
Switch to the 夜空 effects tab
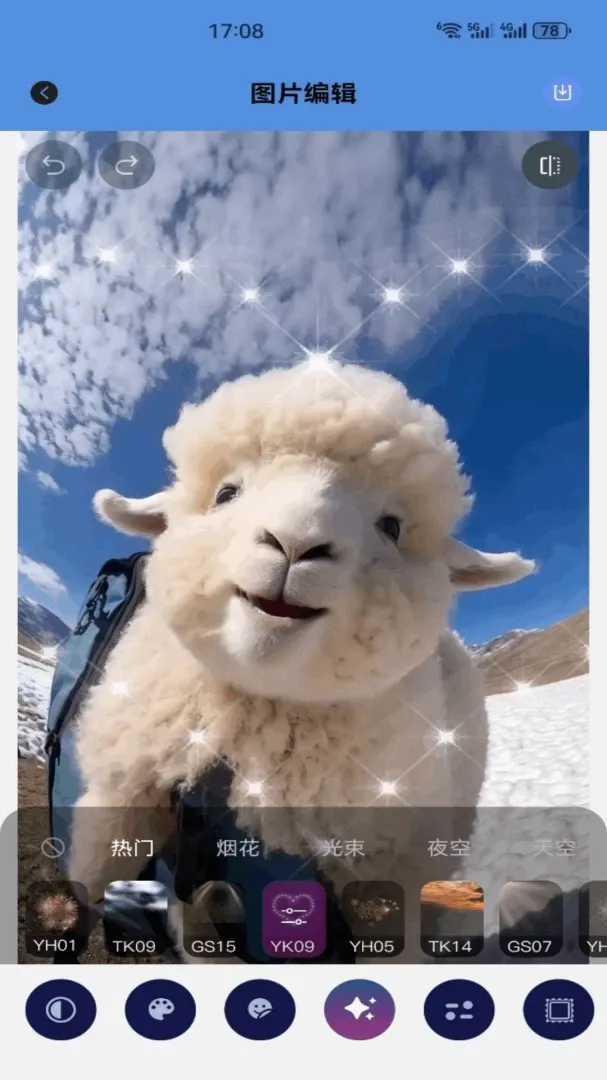[449, 848]
